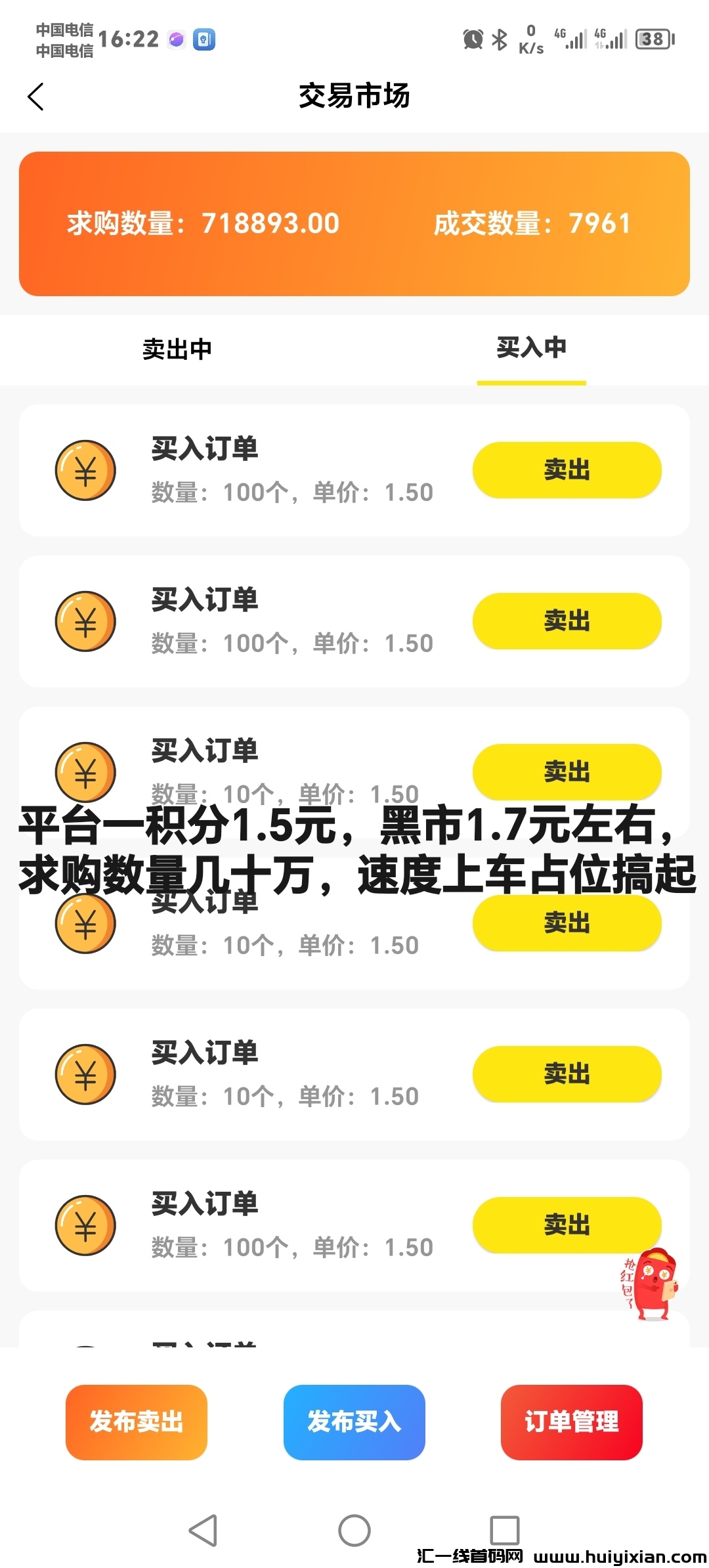
Task: Open 订单管理 from the bottom bar
Action: [x=570, y=1422]
